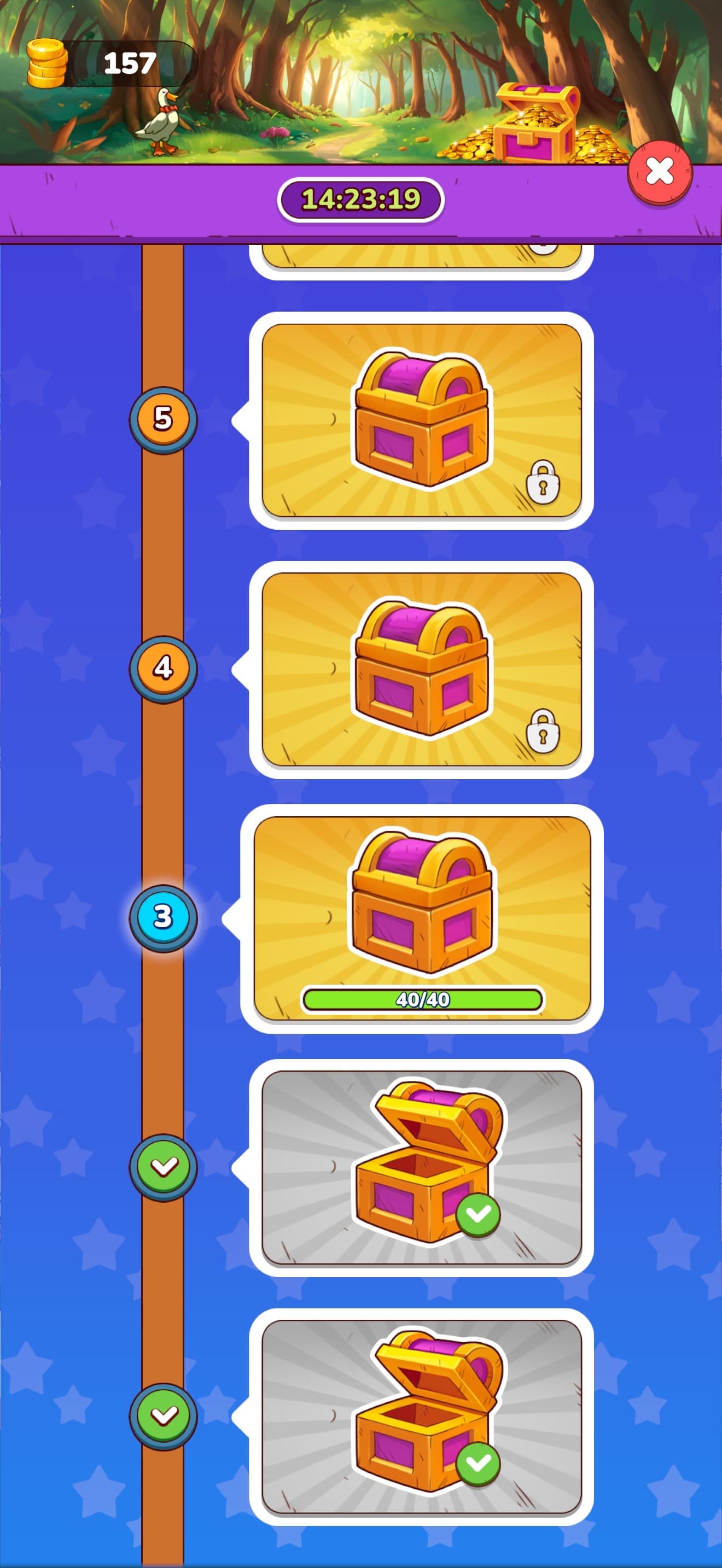
Task: Claim the level 3 chest with 40/40
Action: (422, 918)
